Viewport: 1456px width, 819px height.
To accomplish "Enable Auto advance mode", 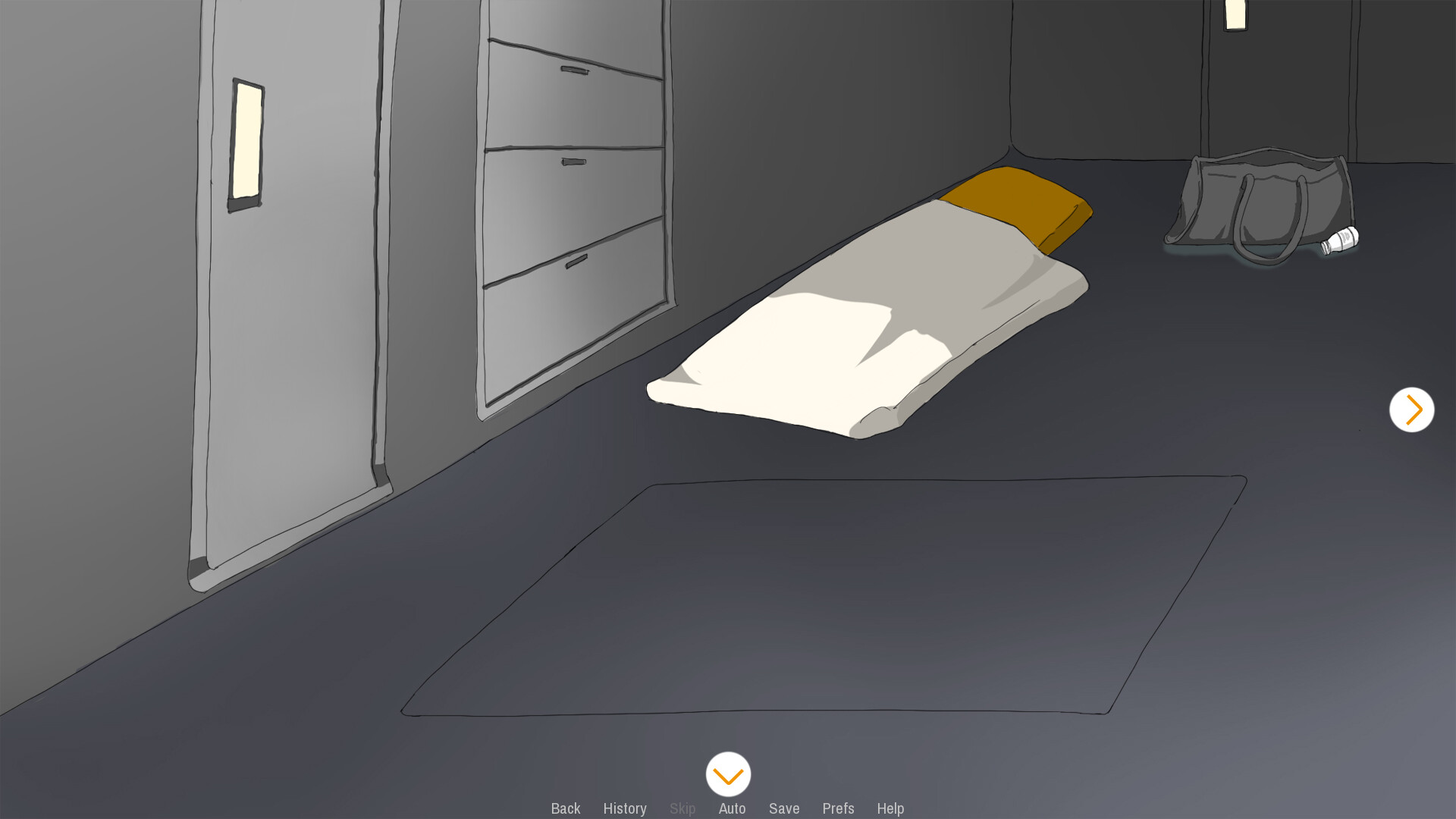I will point(732,808).
